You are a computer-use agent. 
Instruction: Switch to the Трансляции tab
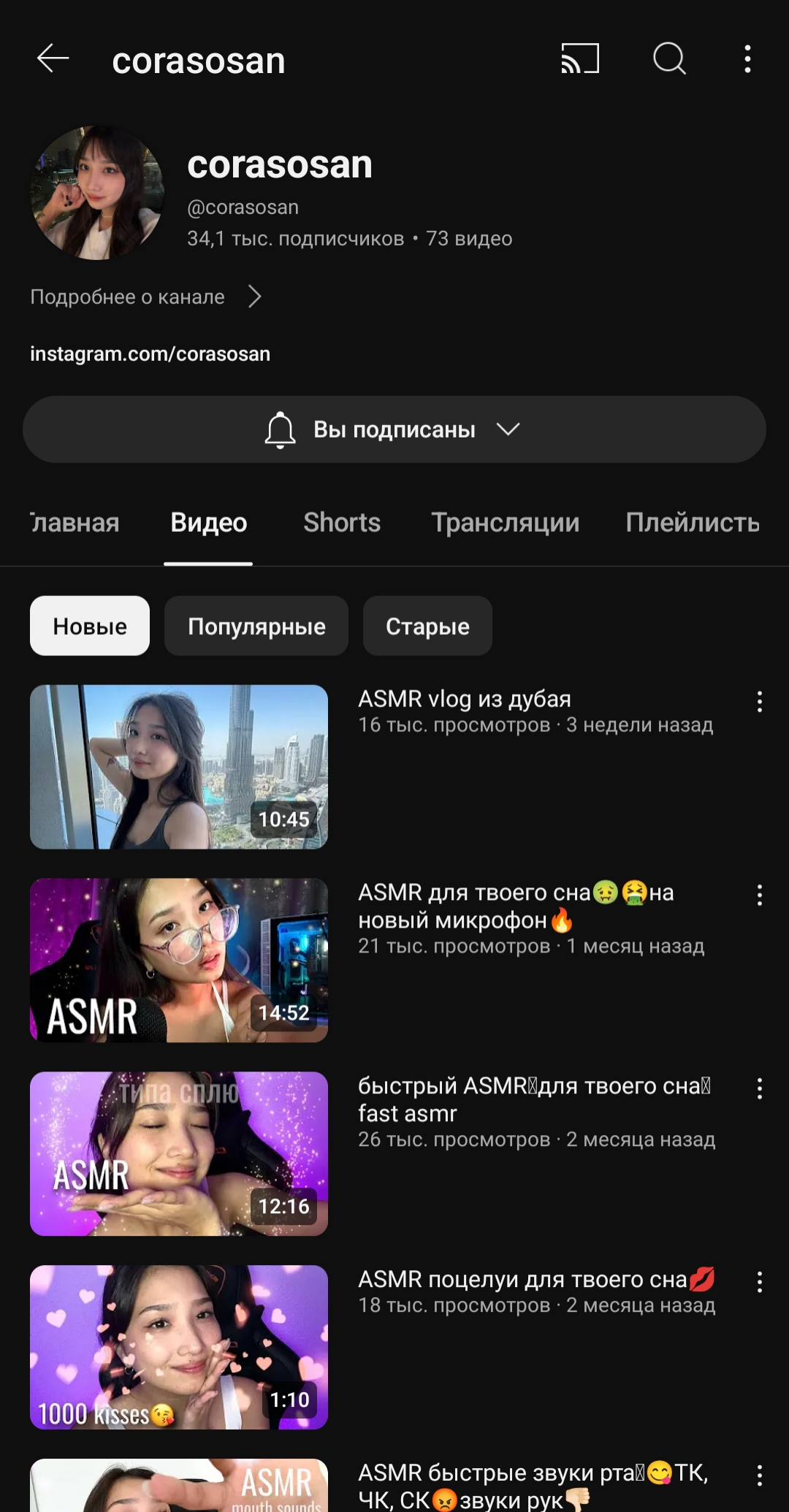pos(505,523)
